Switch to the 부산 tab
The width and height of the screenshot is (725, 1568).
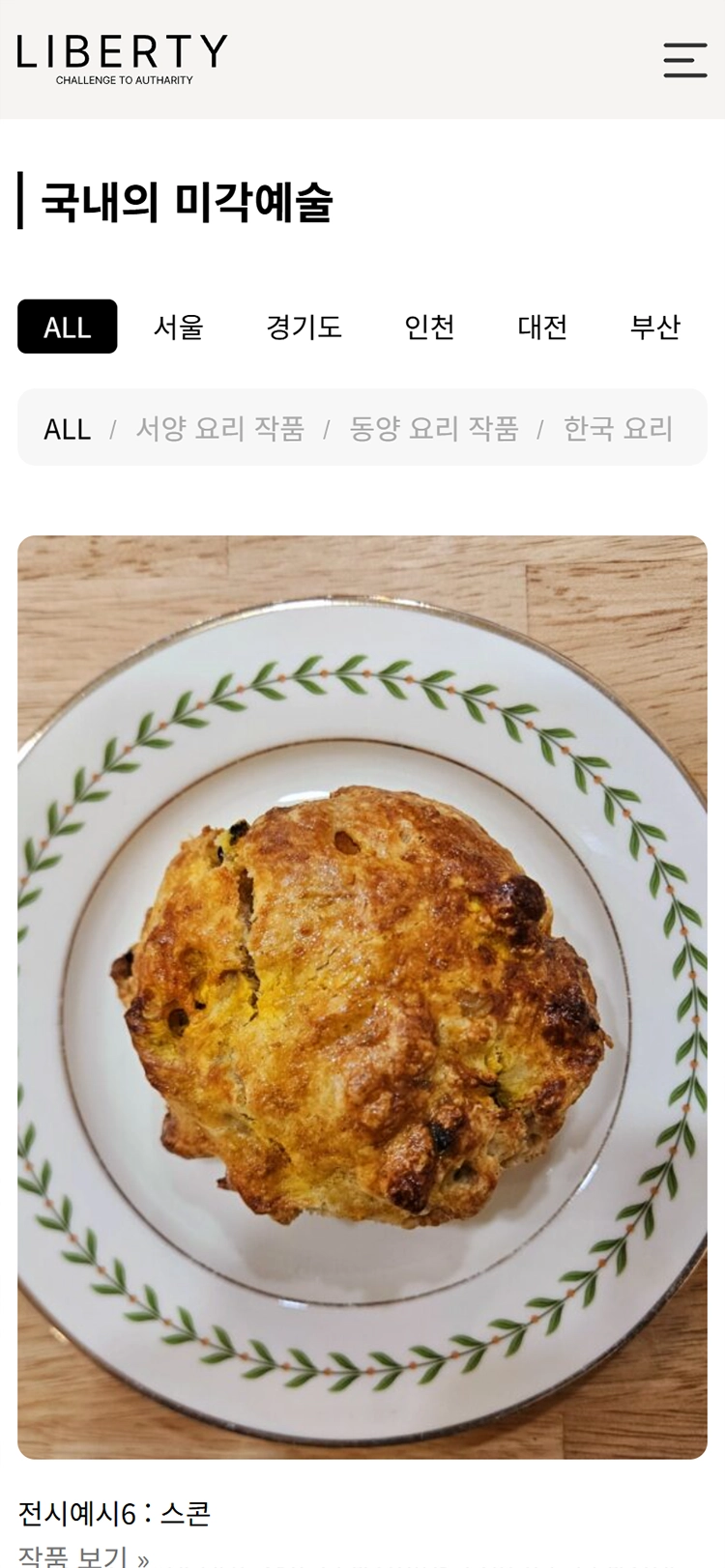[654, 327]
